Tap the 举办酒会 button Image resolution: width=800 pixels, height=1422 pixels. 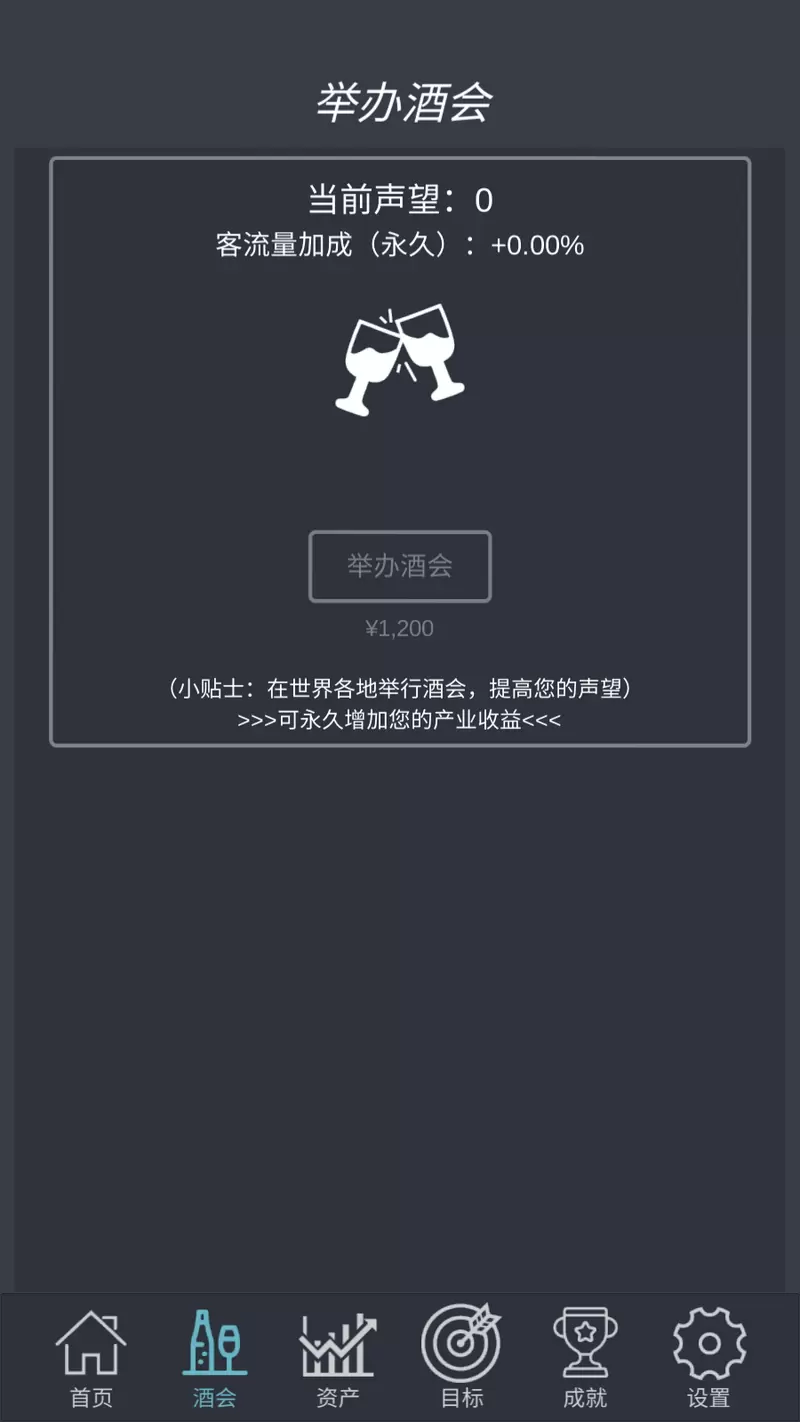(400, 566)
